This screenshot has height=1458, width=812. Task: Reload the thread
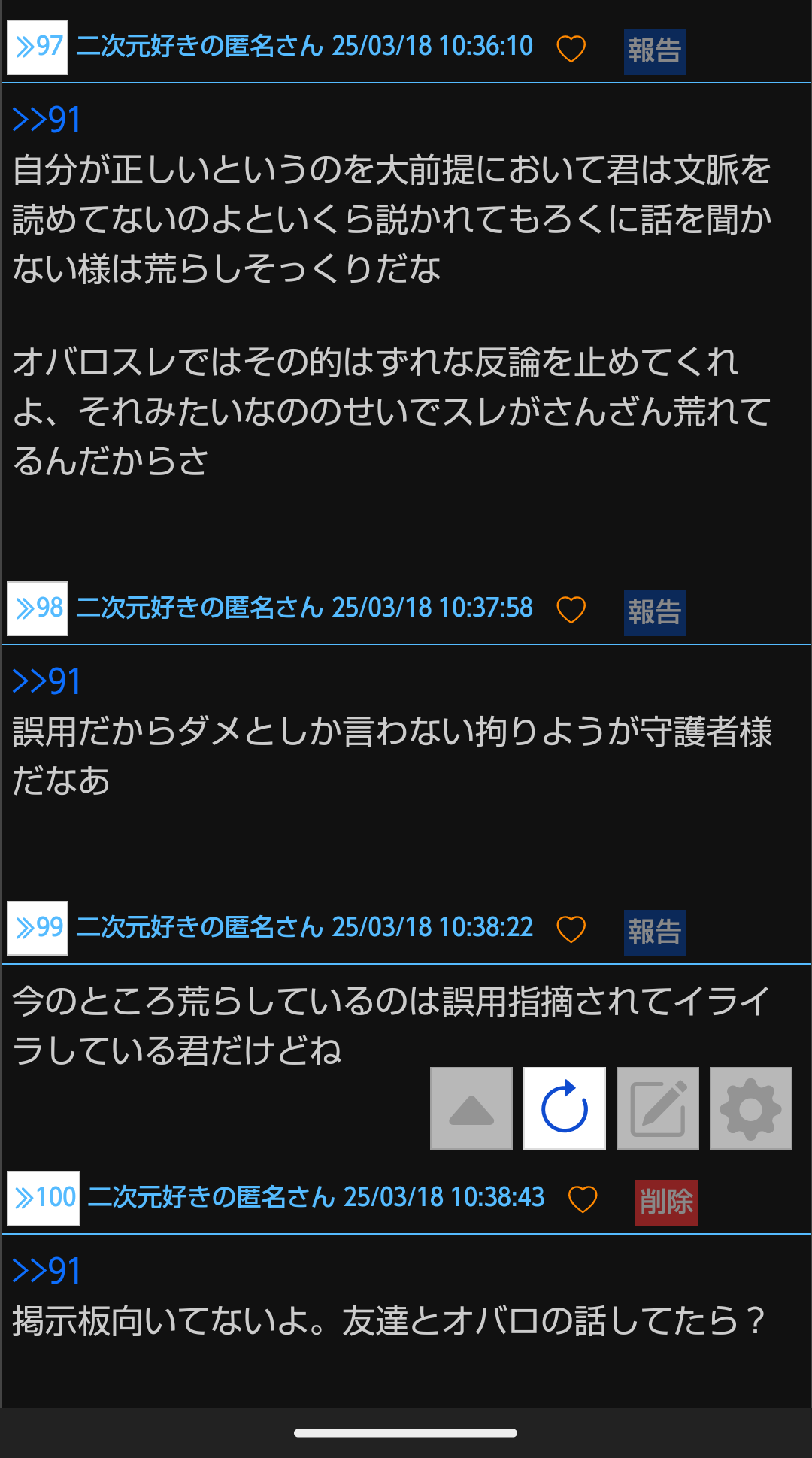pos(565,1108)
